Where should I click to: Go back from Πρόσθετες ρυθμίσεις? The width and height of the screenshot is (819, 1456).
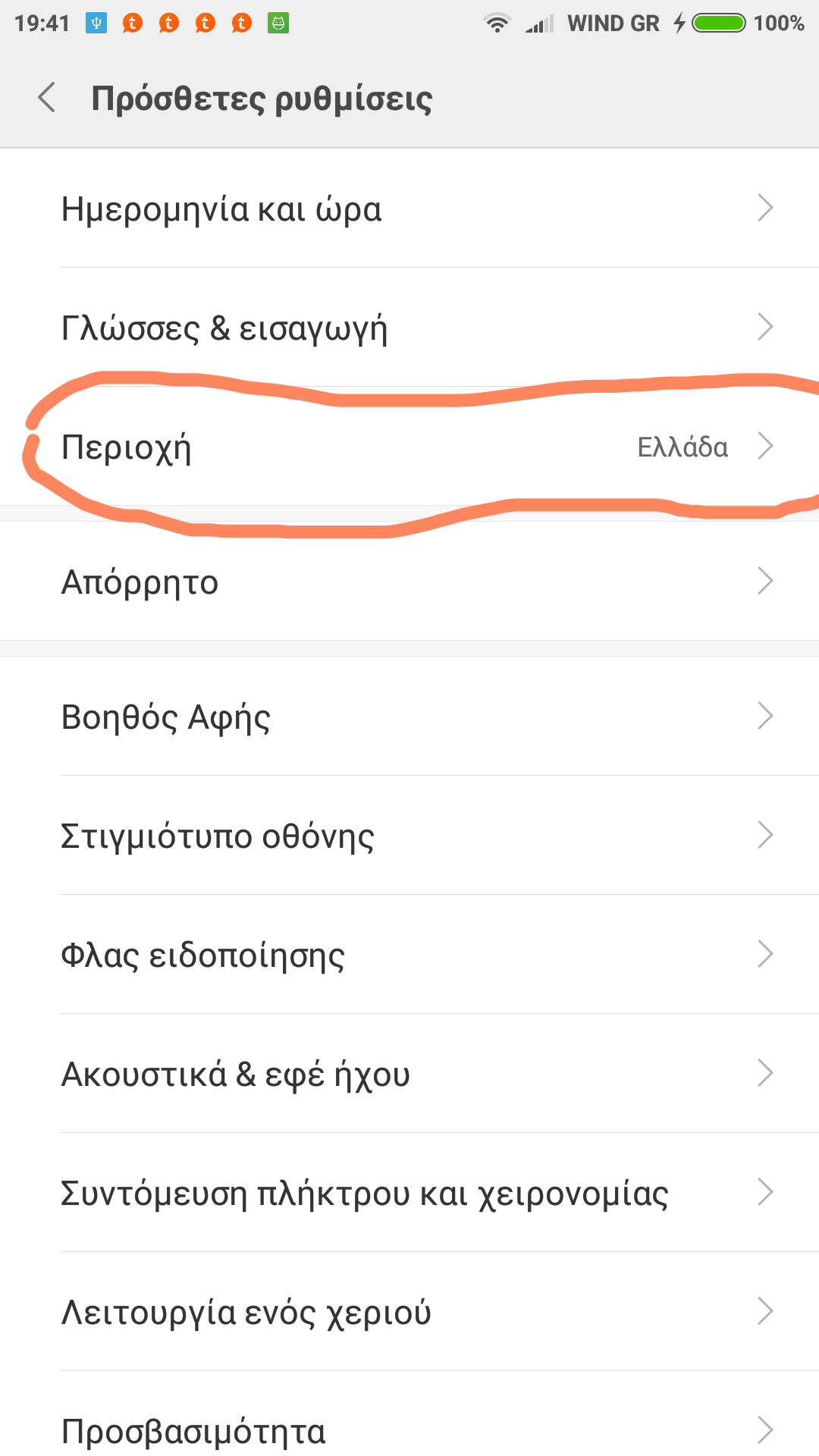pyautogui.click(x=47, y=98)
